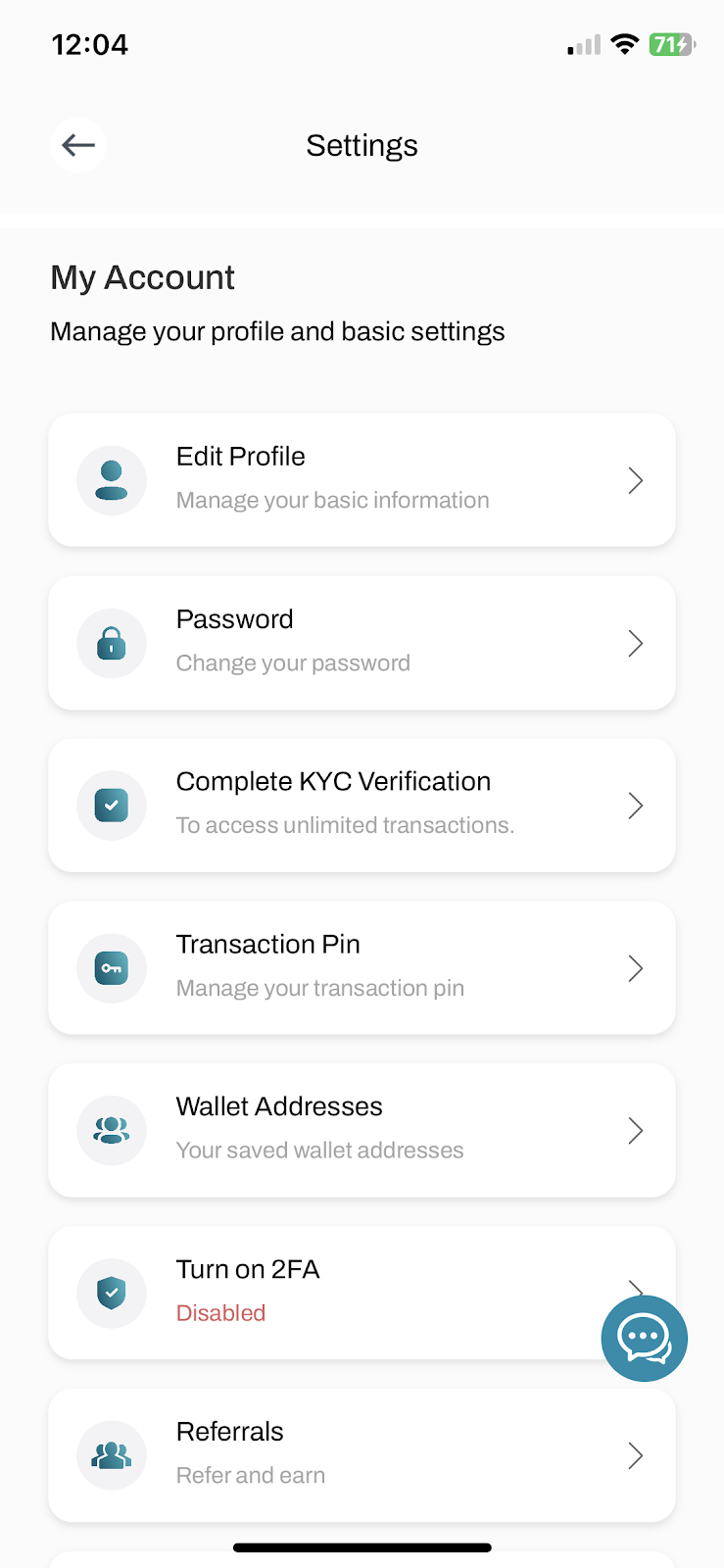
Task: Open the live chat support bubble
Action: (x=644, y=1338)
